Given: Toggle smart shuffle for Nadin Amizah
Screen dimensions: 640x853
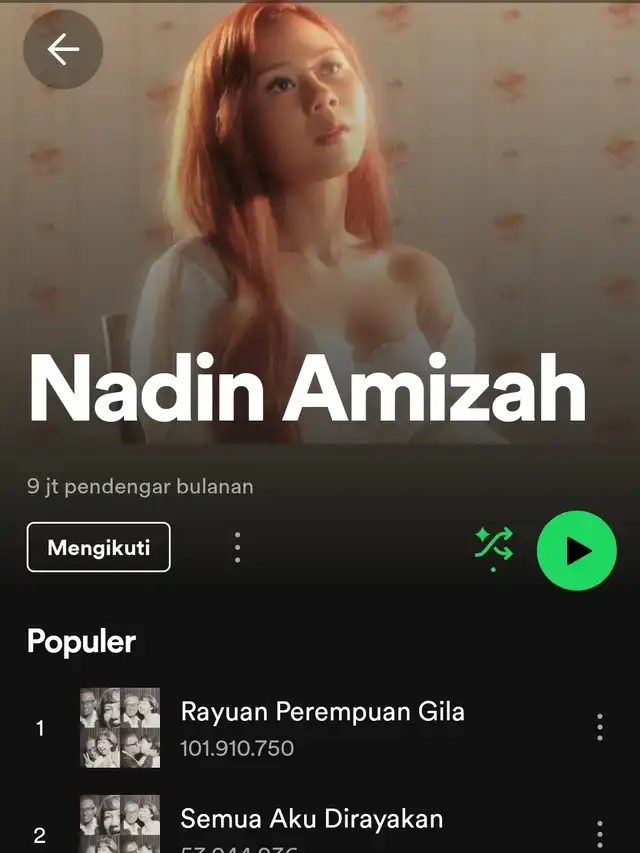Looking at the screenshot, I should click(x=493, y=547).
